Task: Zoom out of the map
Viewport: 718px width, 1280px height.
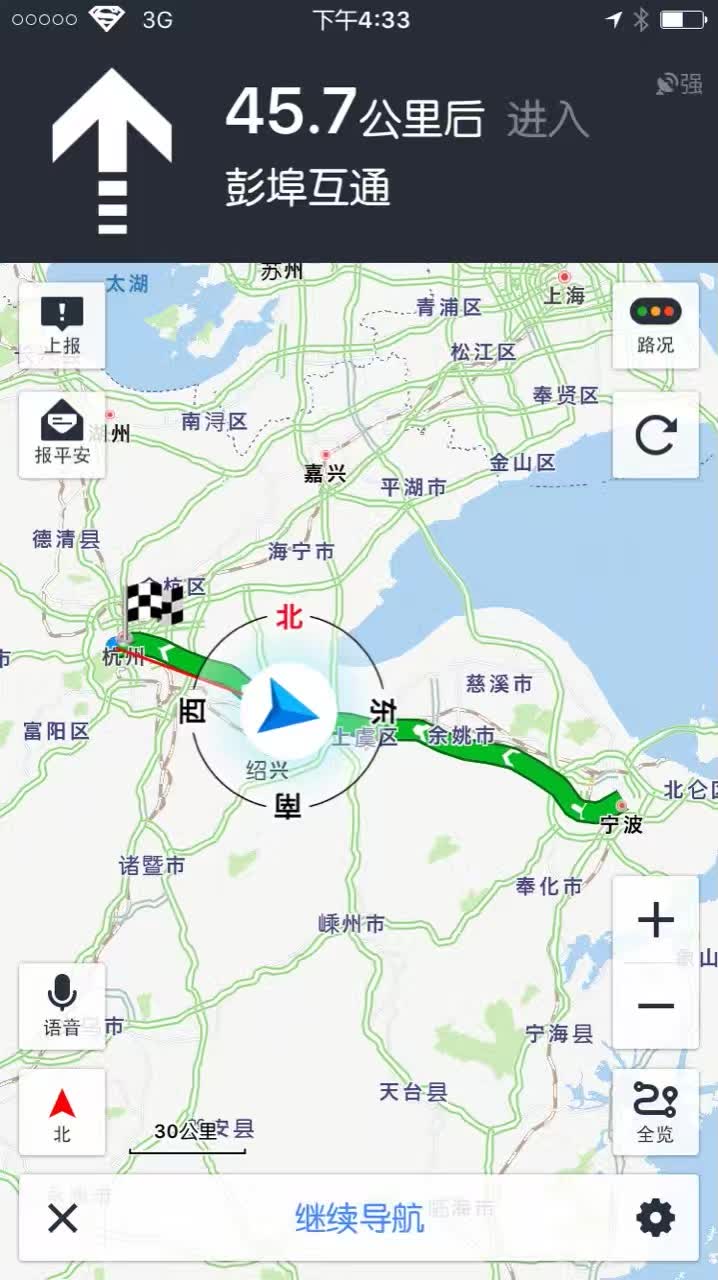Action: (x=655, y=1006)
